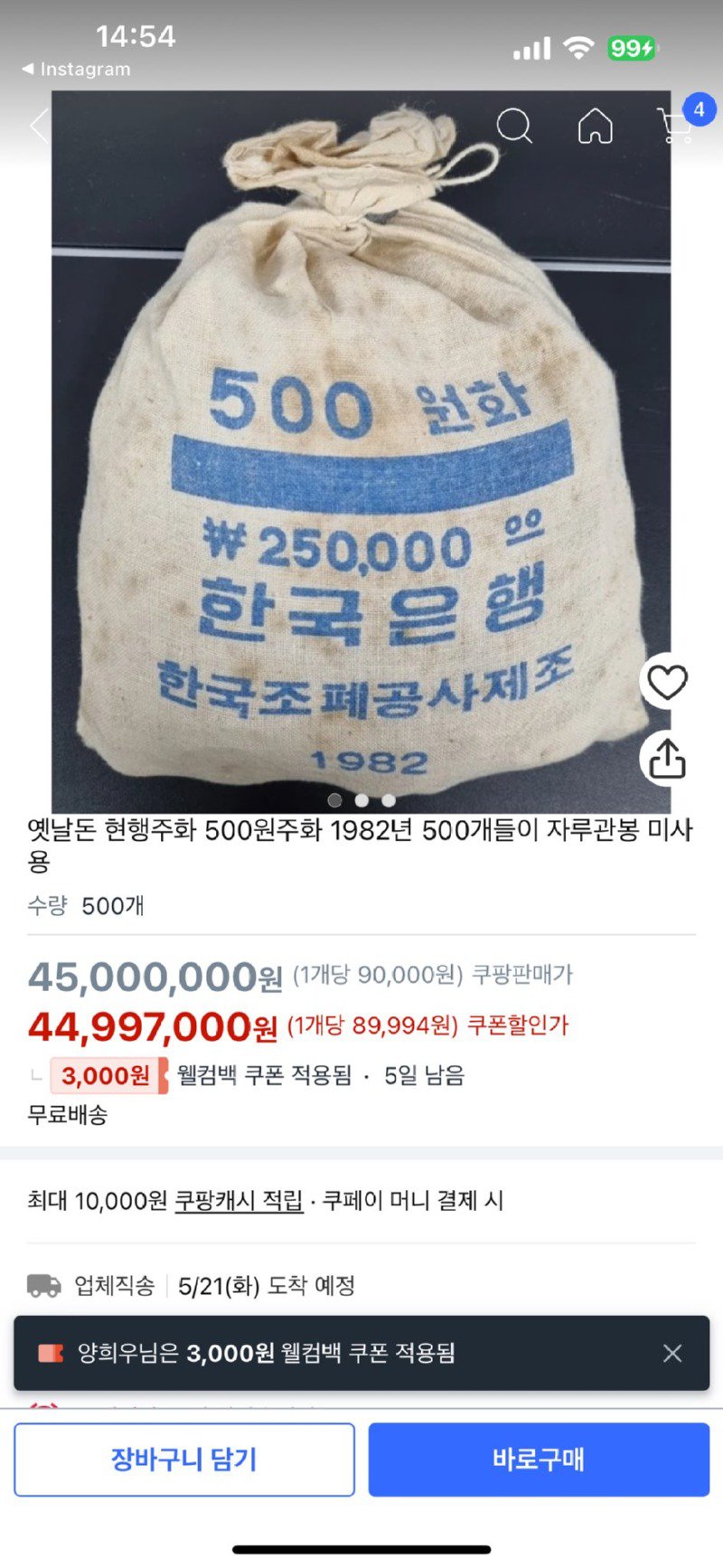Tap 바로구매 to purchase immediately
This screenshot has width=723, height=1568.
point(539,1459)
